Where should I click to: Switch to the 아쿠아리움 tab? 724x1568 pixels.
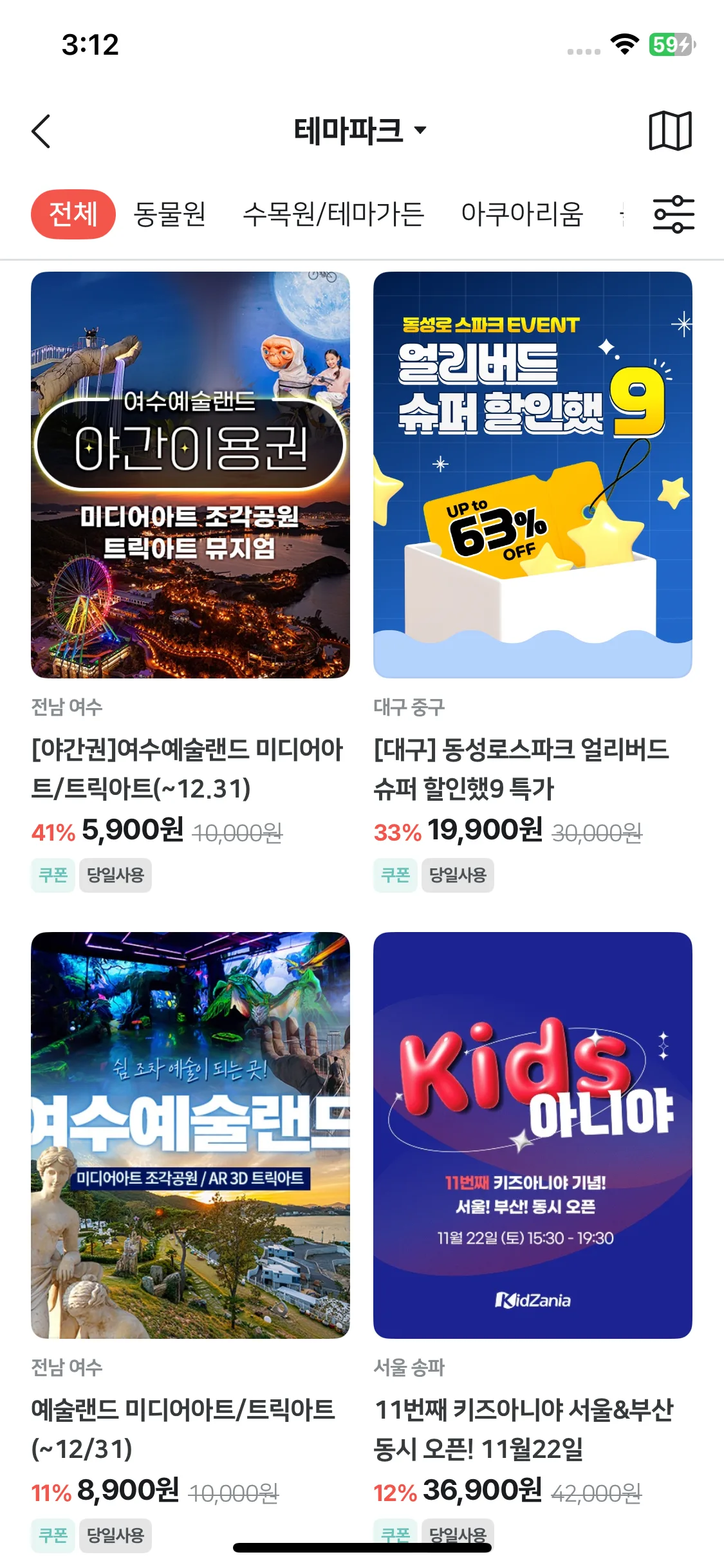(522, 214)
